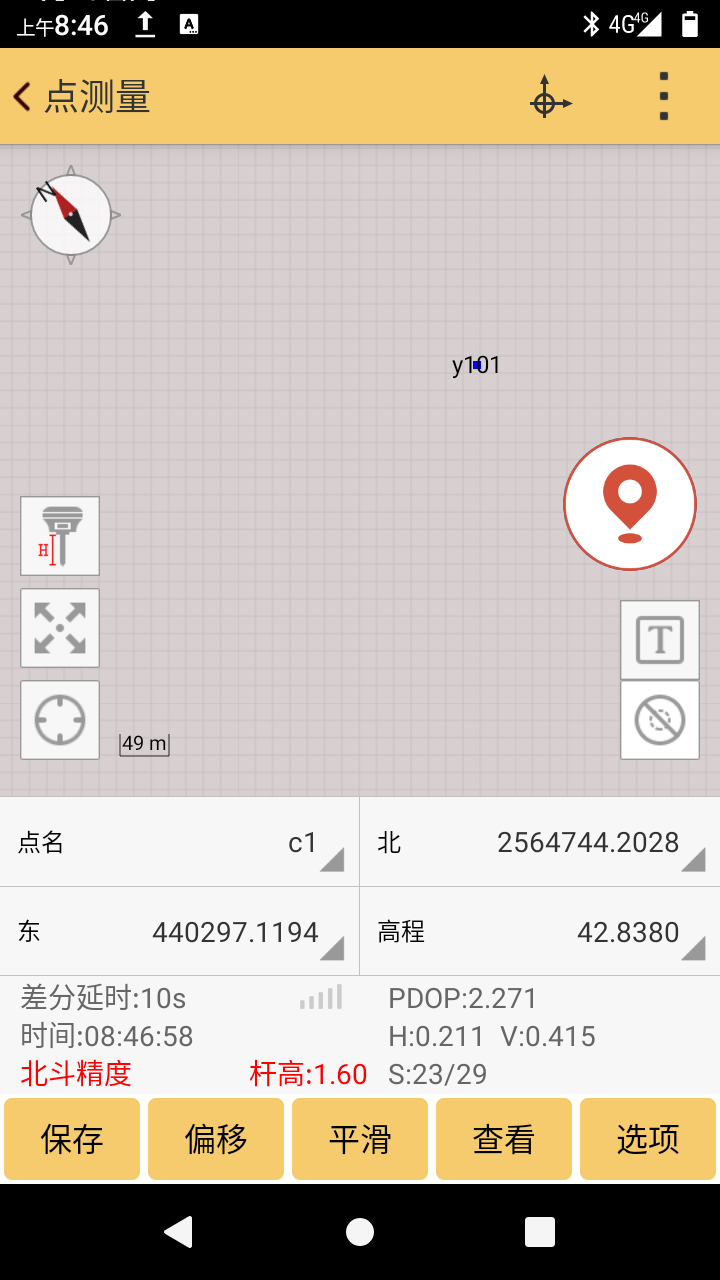Open the three-dot overflow menu

coord(662,97)
